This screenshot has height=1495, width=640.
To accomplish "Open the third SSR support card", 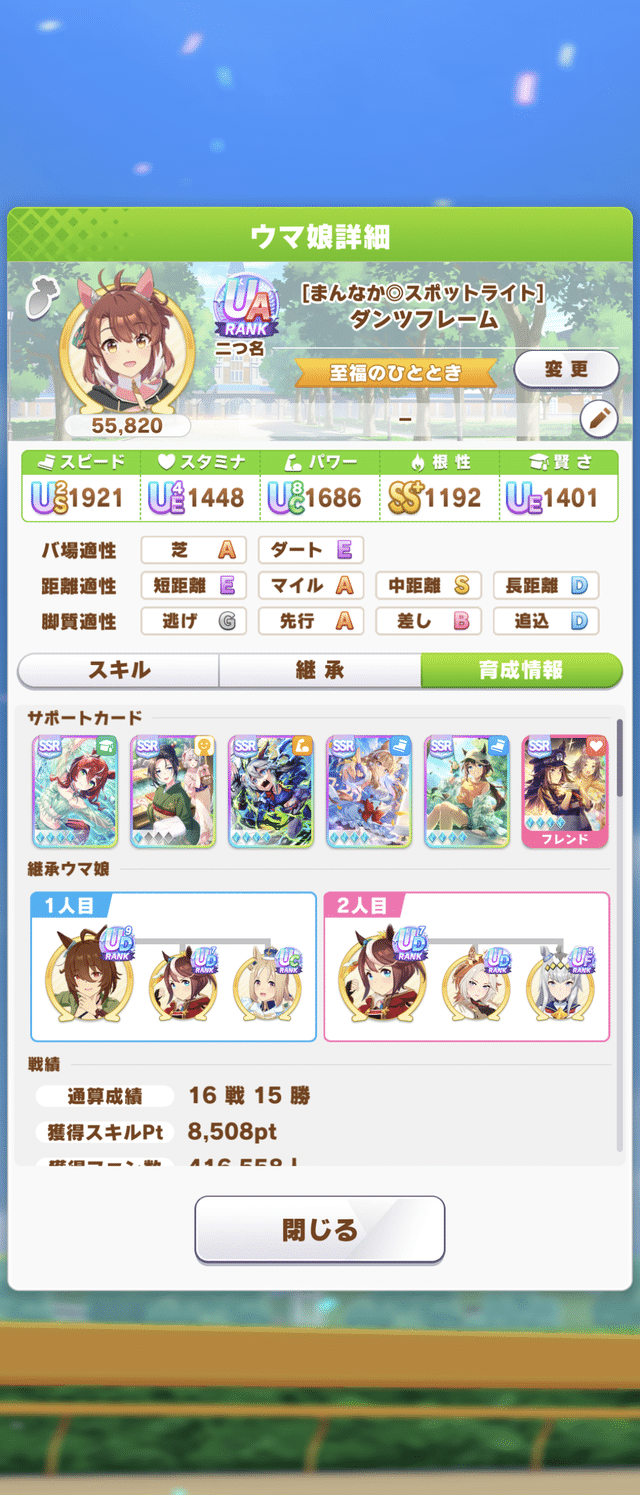I will pos(271,791).
